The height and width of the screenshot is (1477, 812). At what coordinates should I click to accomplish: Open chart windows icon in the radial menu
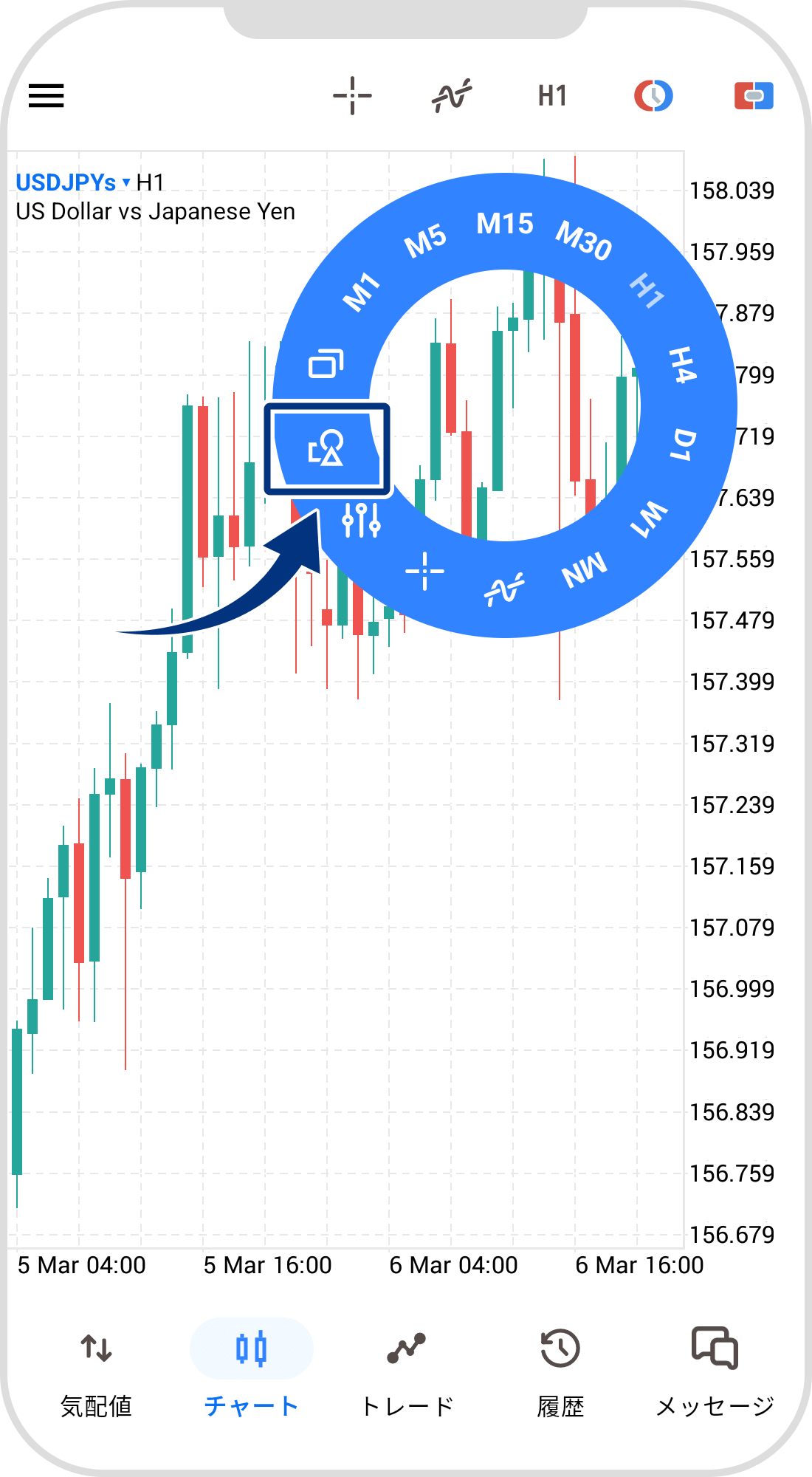326,363
